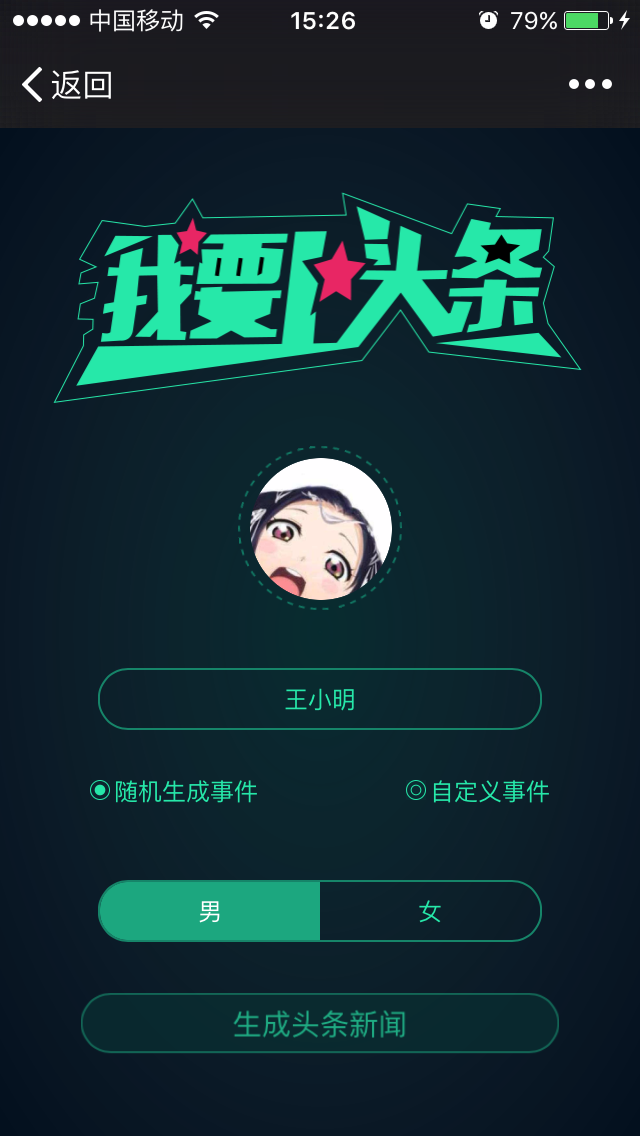Image resolution: width=640 pixels, height=1136 pixels.
Task: Select the 随机生成事件 option
Action: pos(174,792)
